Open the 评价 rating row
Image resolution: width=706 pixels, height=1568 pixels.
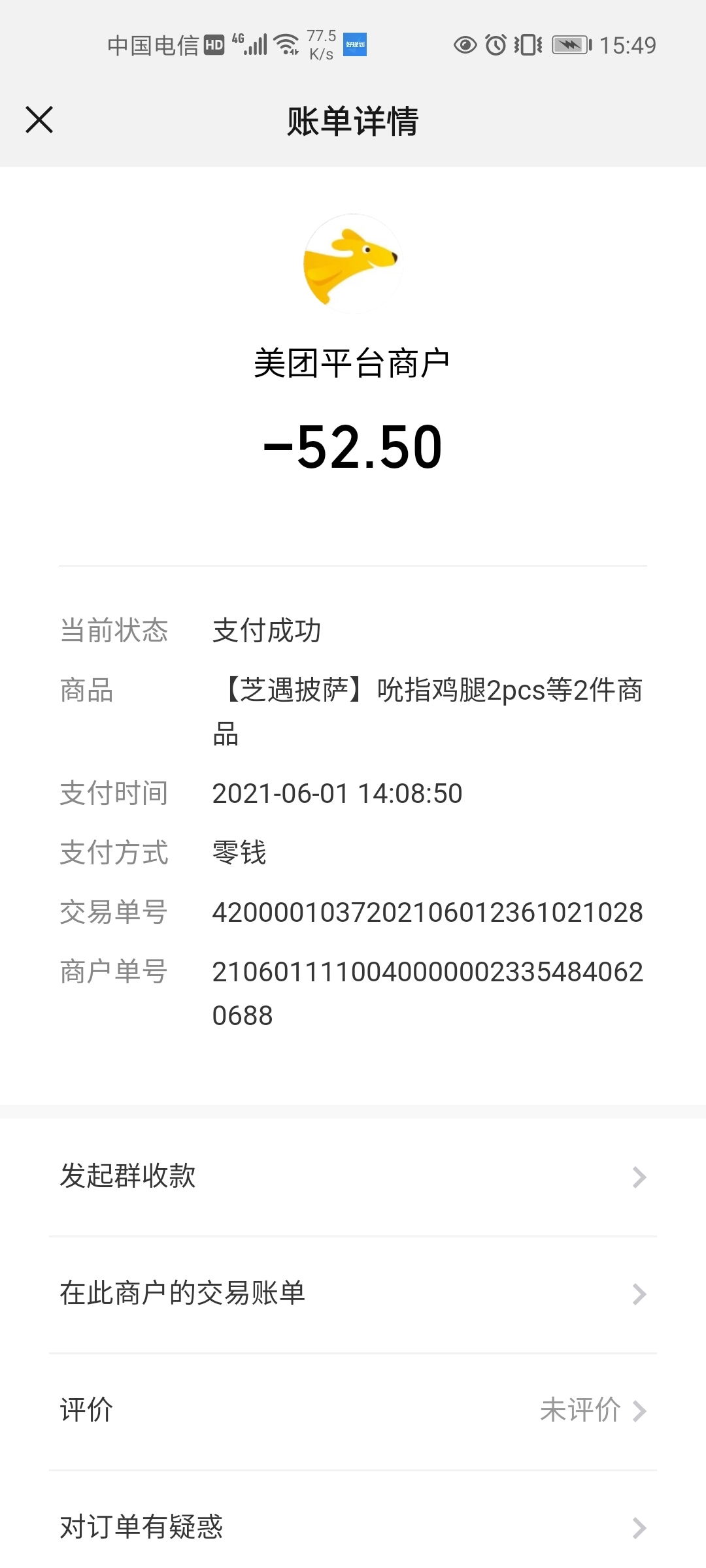(x=353, y=1411)
